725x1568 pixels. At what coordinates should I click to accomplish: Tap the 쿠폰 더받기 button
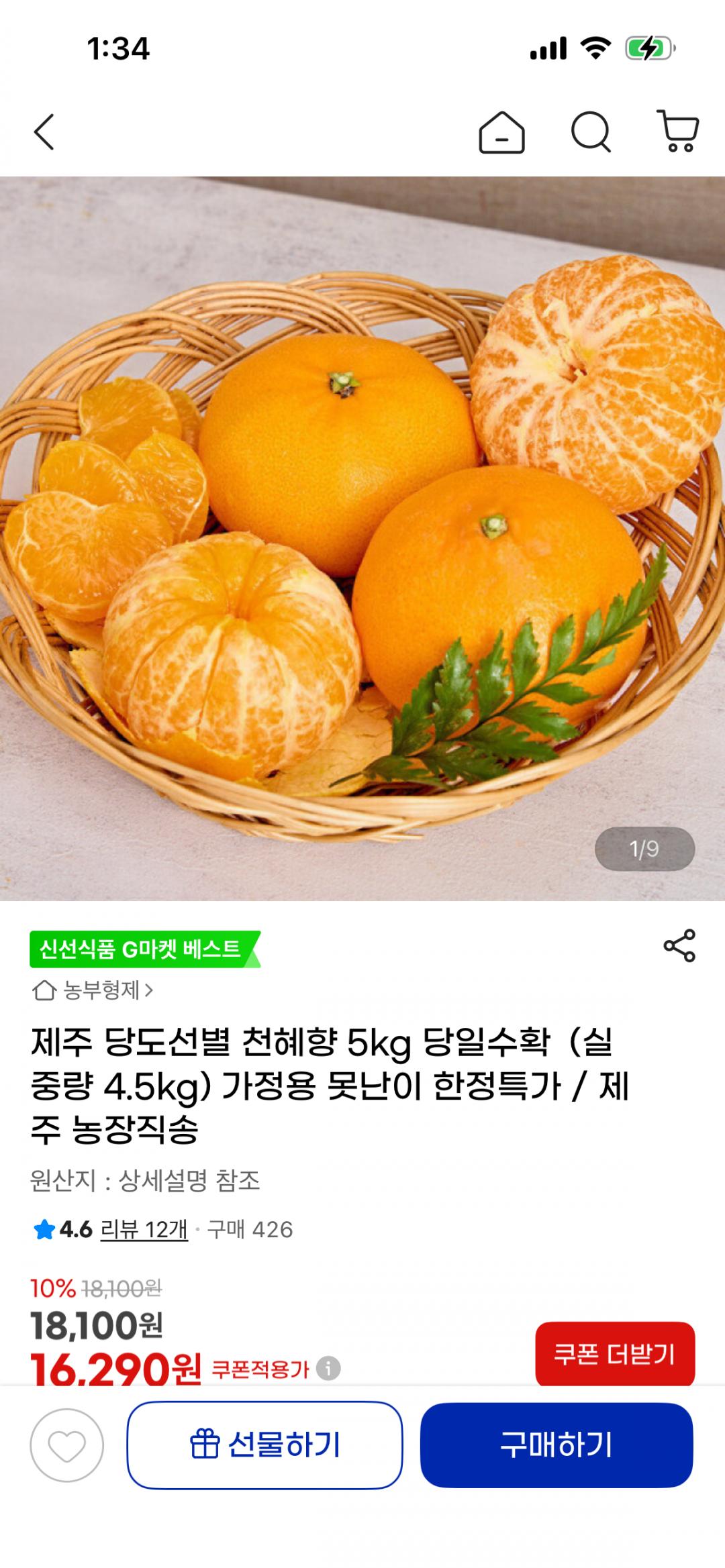point(614,1354)
